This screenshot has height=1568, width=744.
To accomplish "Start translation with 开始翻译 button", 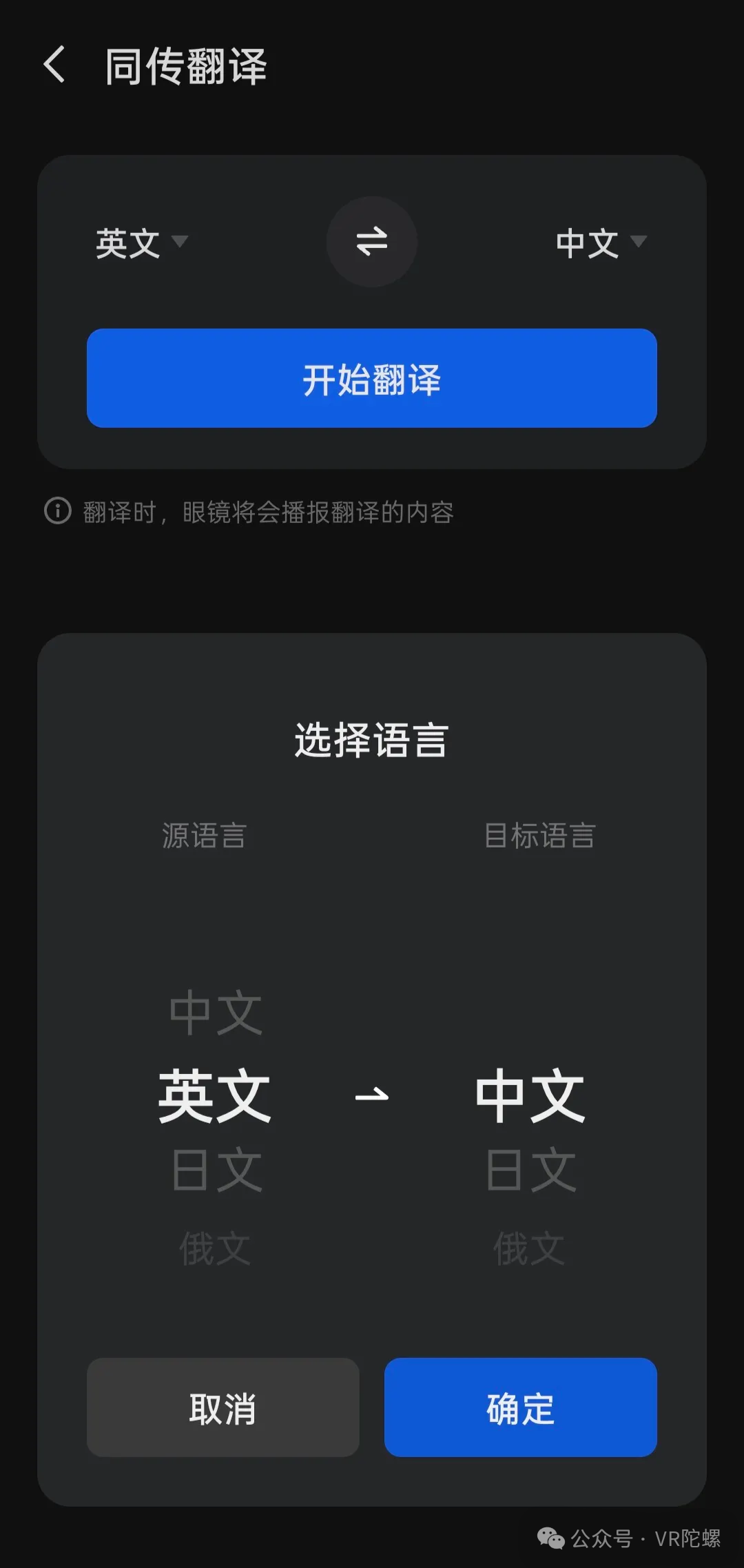I will pyautogui.click(x=372, y=378).
